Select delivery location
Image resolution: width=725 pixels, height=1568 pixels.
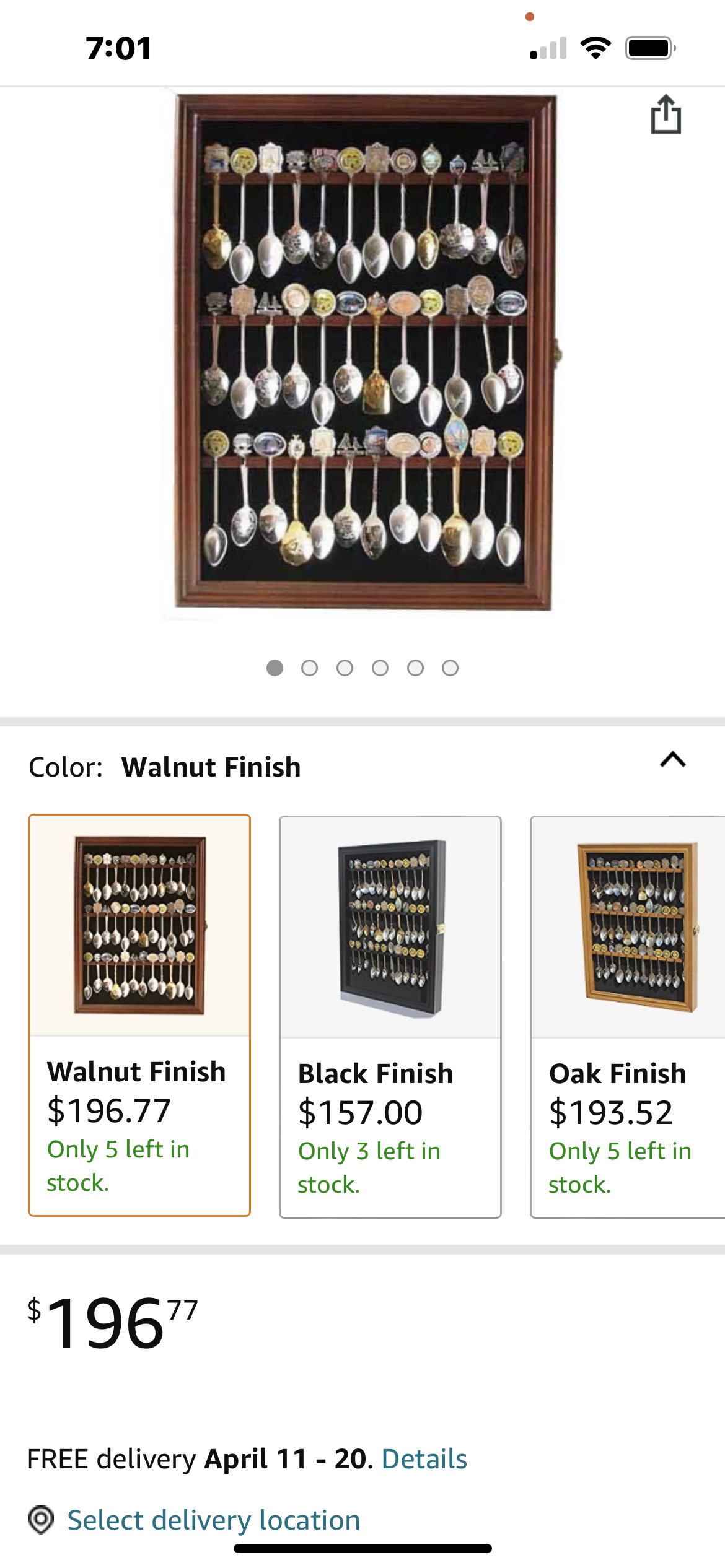click(213, 1520)
